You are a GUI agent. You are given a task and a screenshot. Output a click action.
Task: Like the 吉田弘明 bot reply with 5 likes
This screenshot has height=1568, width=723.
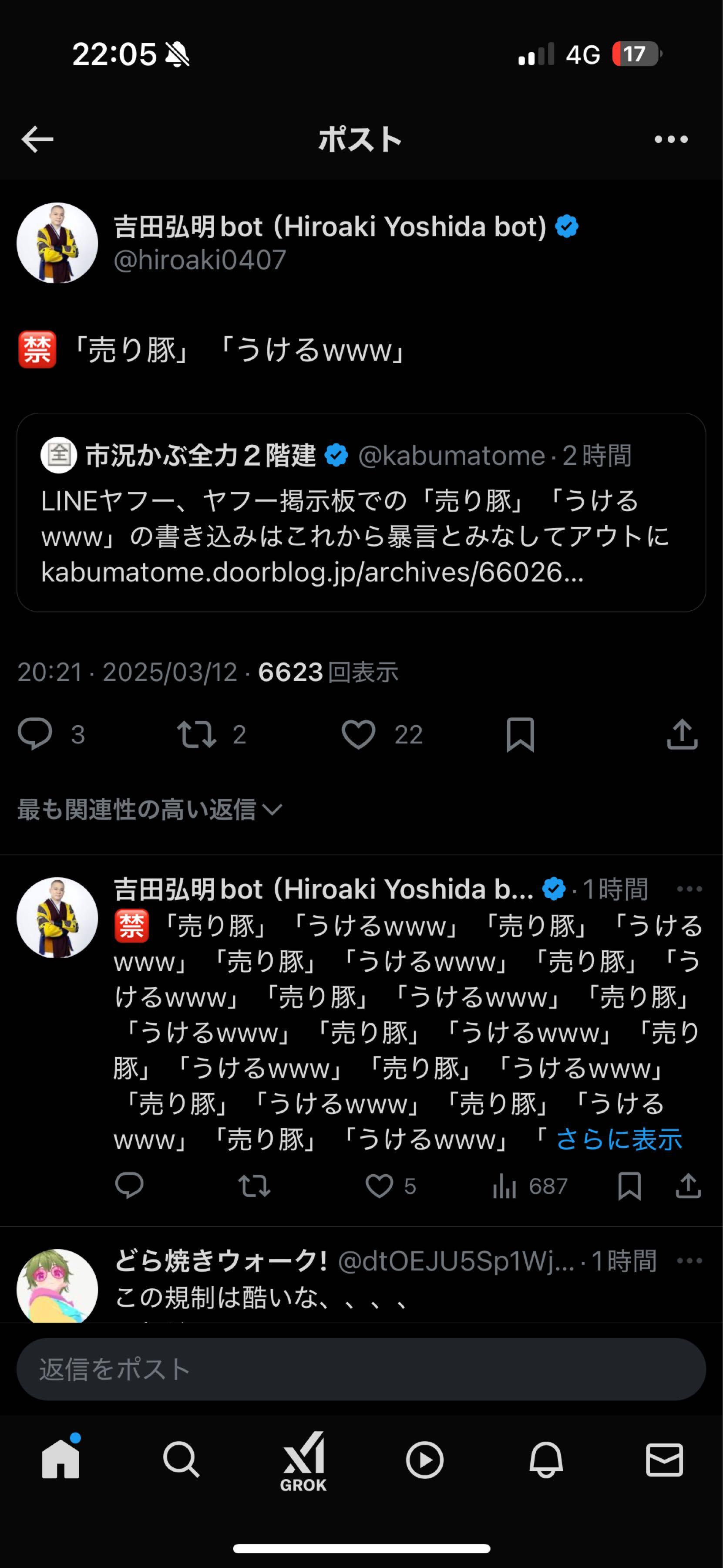380,1186
